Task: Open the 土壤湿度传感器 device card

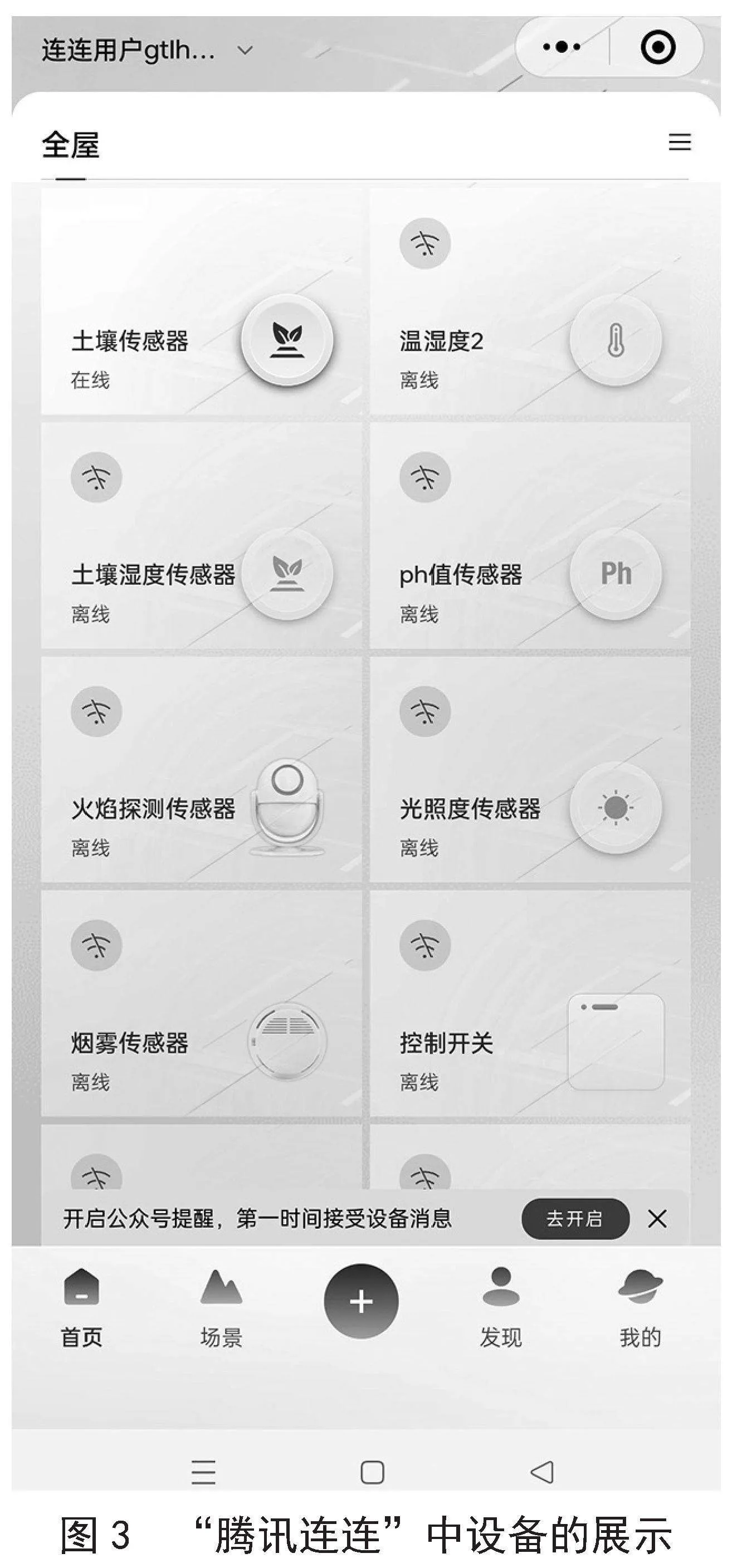Action: point(201,537)
